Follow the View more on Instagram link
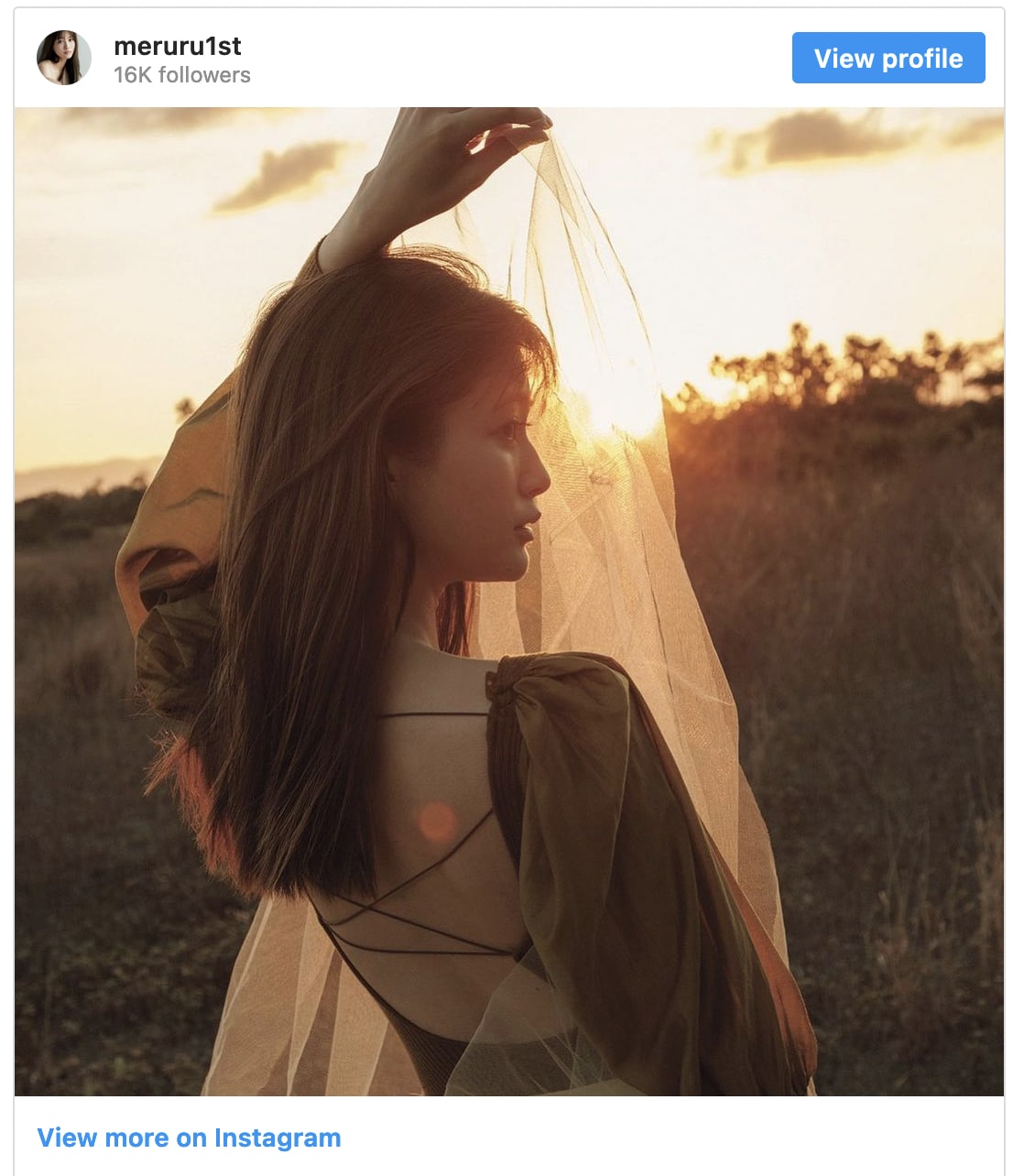The image size is (1013, 1176). click(189, 1138)
